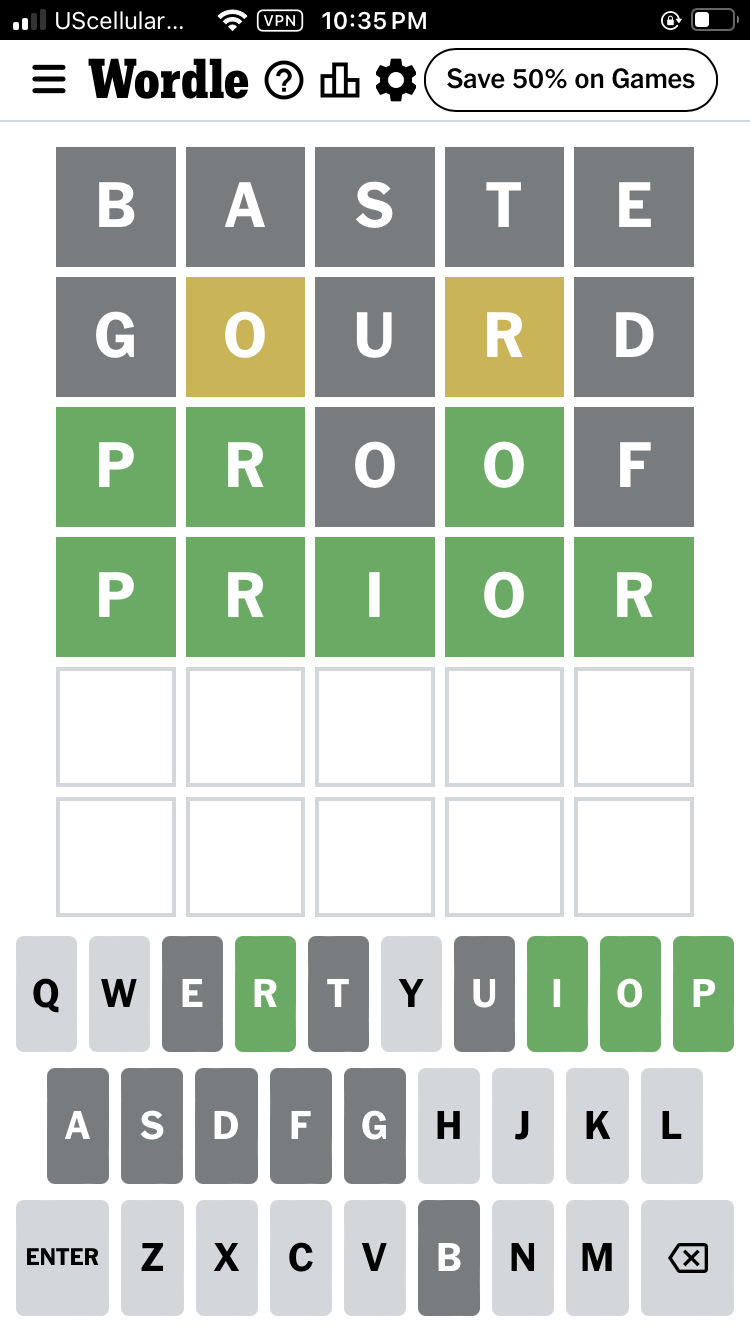Hit the ENTER key
Screen dimensions: 750x1334
(62, 1258)
